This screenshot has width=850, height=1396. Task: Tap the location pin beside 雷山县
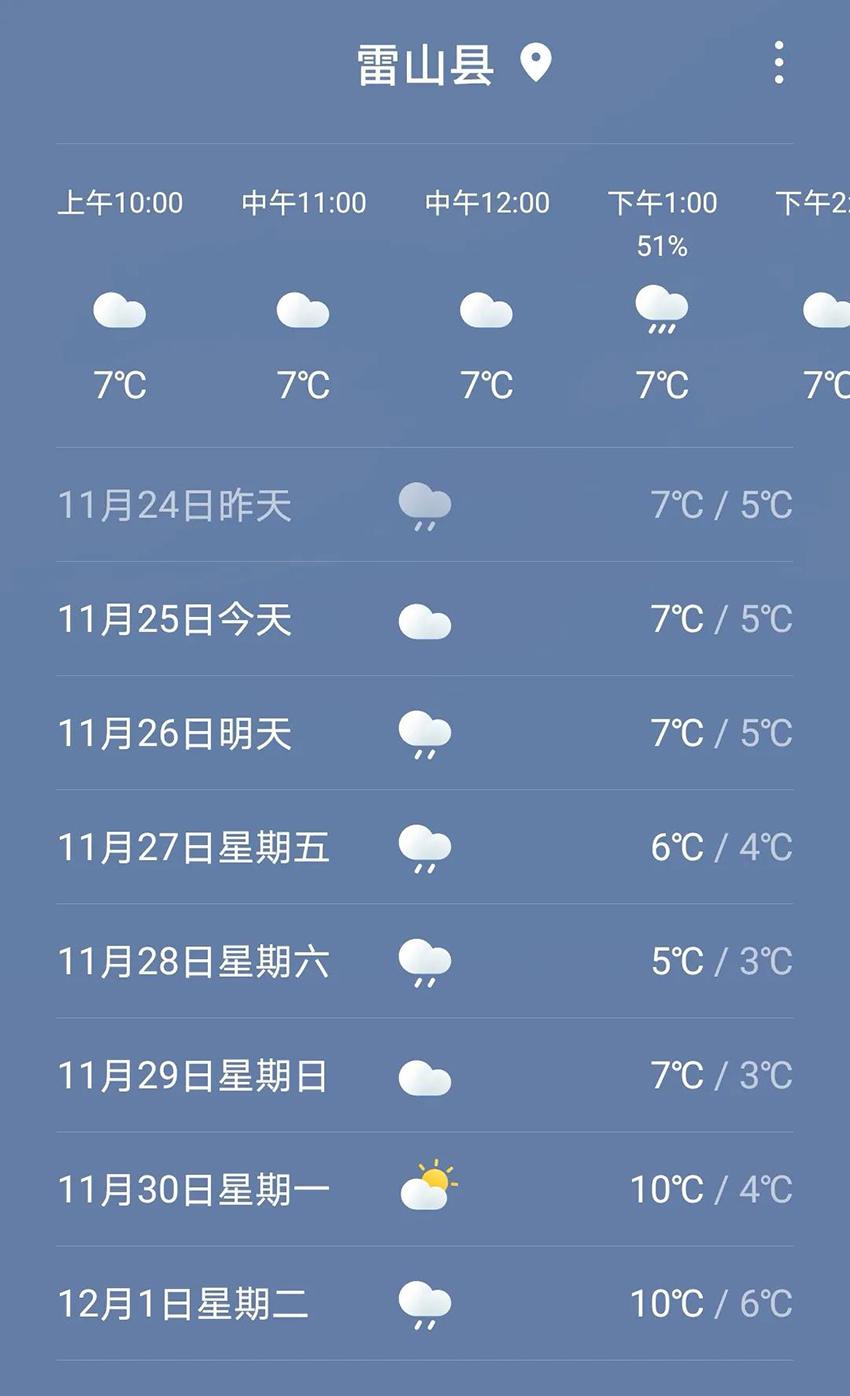coord(536,63)
